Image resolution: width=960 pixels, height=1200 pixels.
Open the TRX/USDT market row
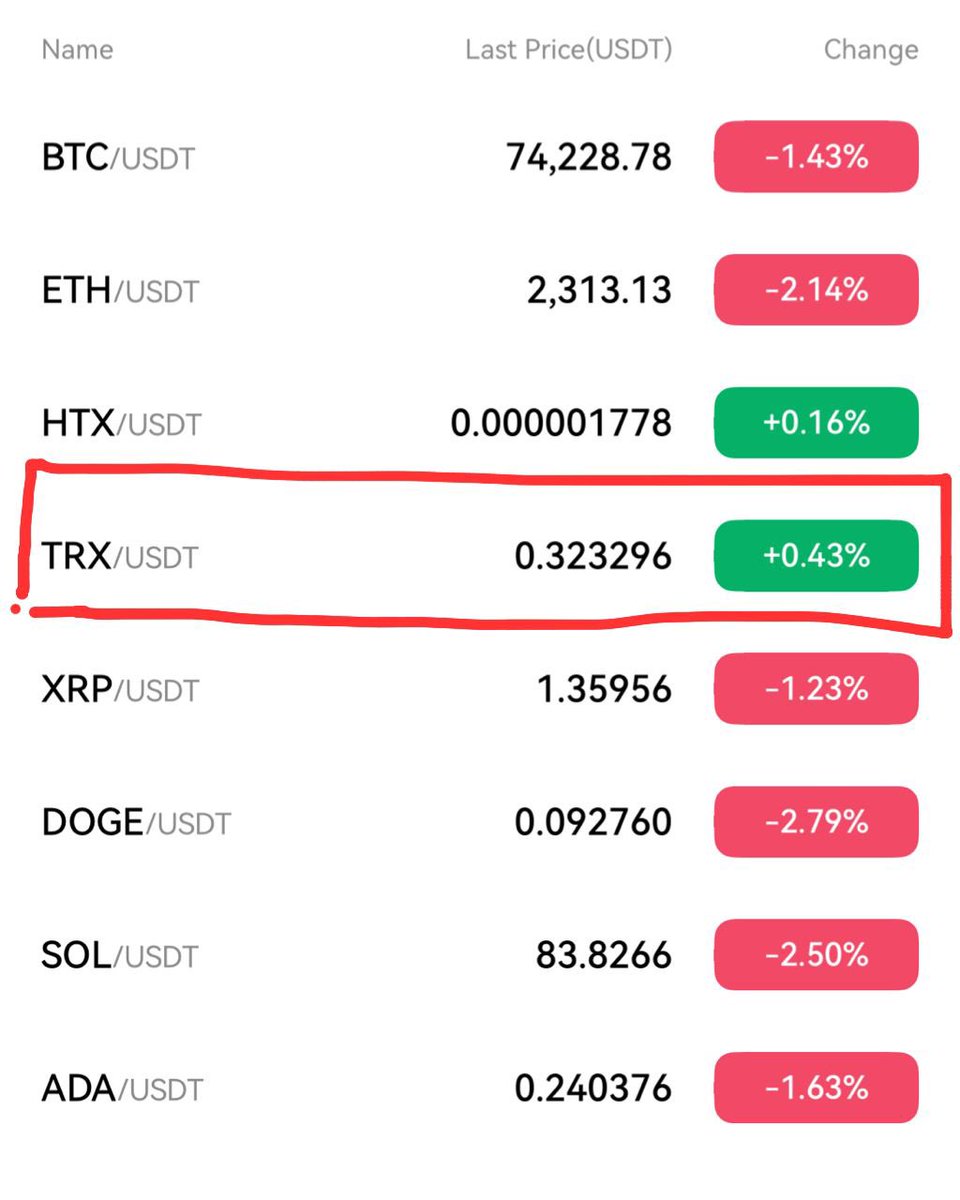tap(121, 556)
